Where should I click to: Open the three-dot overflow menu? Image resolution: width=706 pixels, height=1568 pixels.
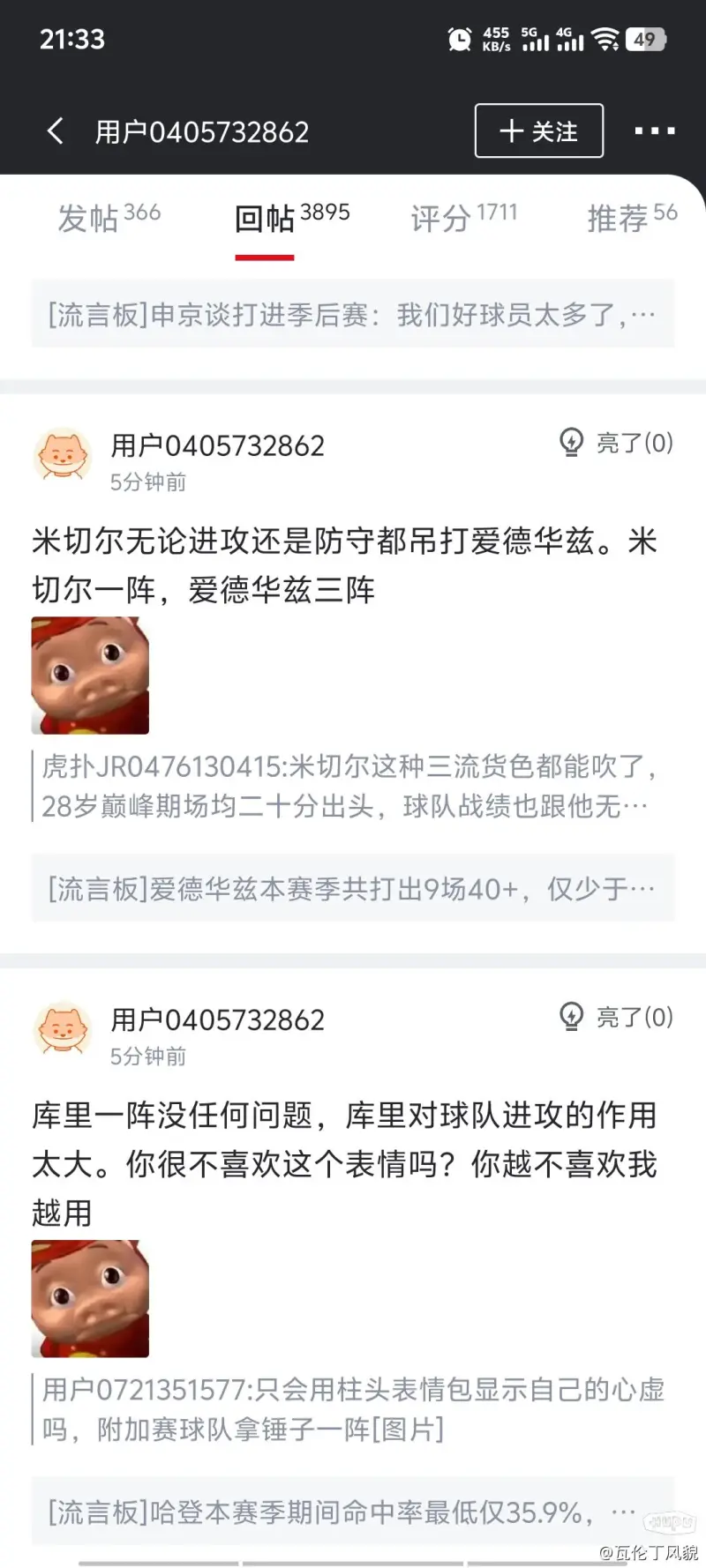654,131
